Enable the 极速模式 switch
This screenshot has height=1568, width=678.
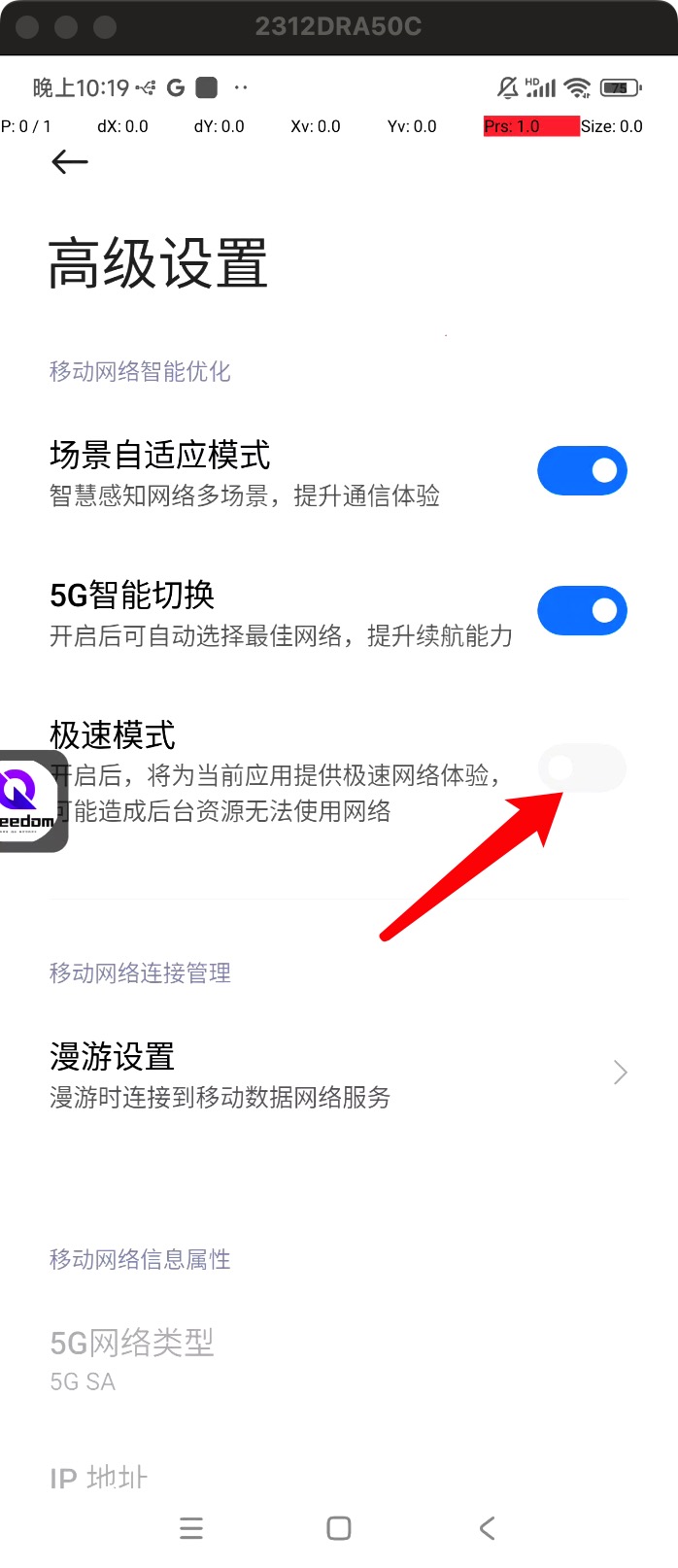(x=582, y=768)
